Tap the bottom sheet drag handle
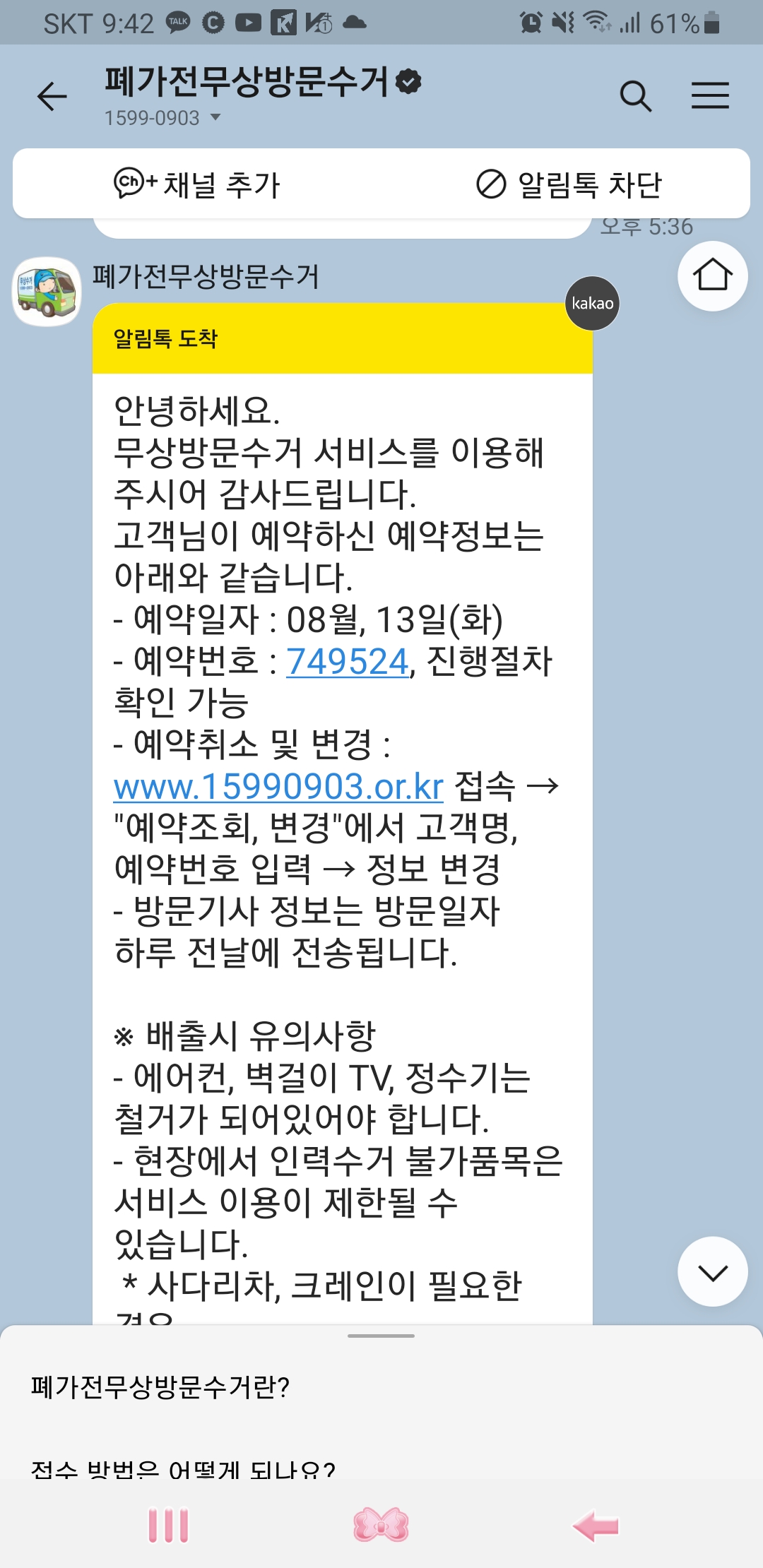The height and width of the screenshot is (1568, 763). (381, 1336)
